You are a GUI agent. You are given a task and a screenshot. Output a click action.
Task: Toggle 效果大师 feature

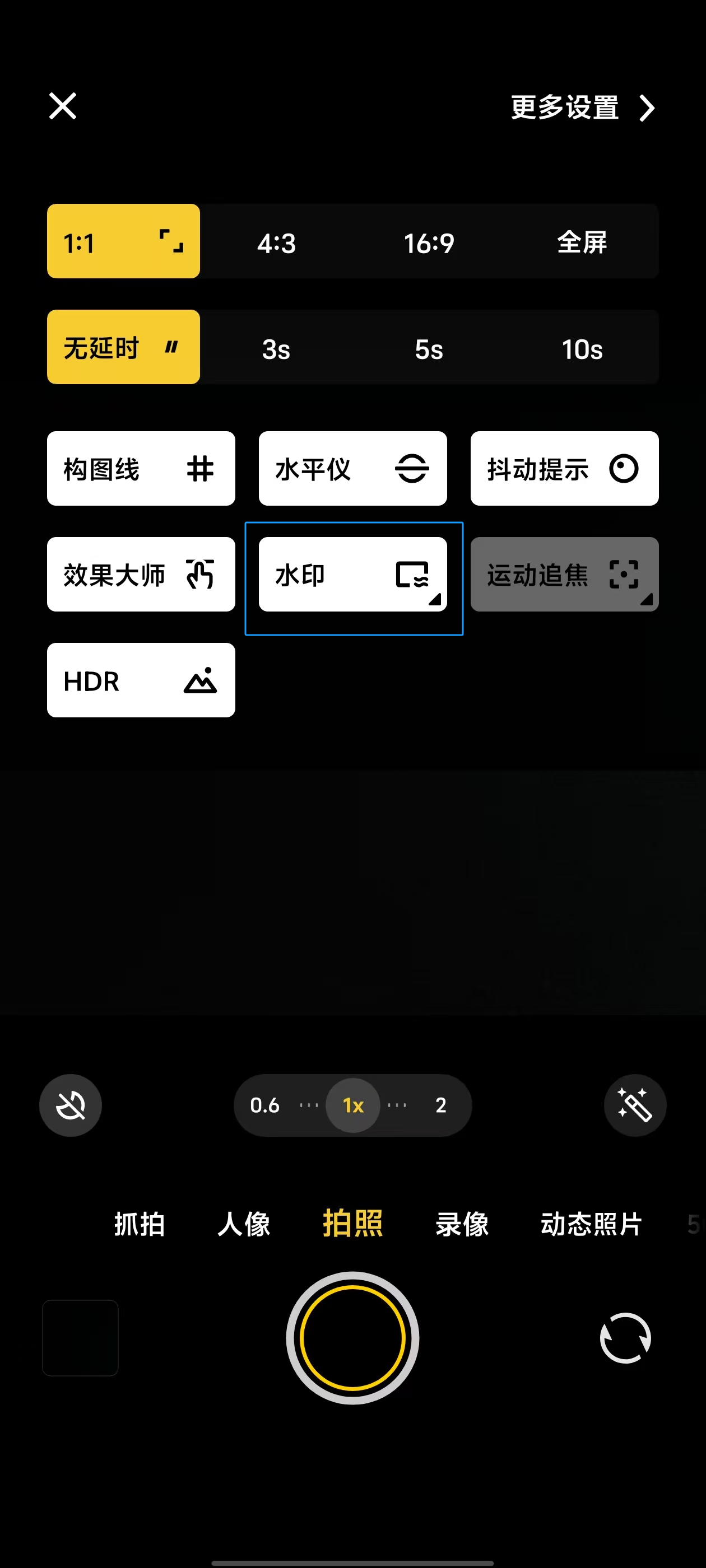[x=141, y=574]
